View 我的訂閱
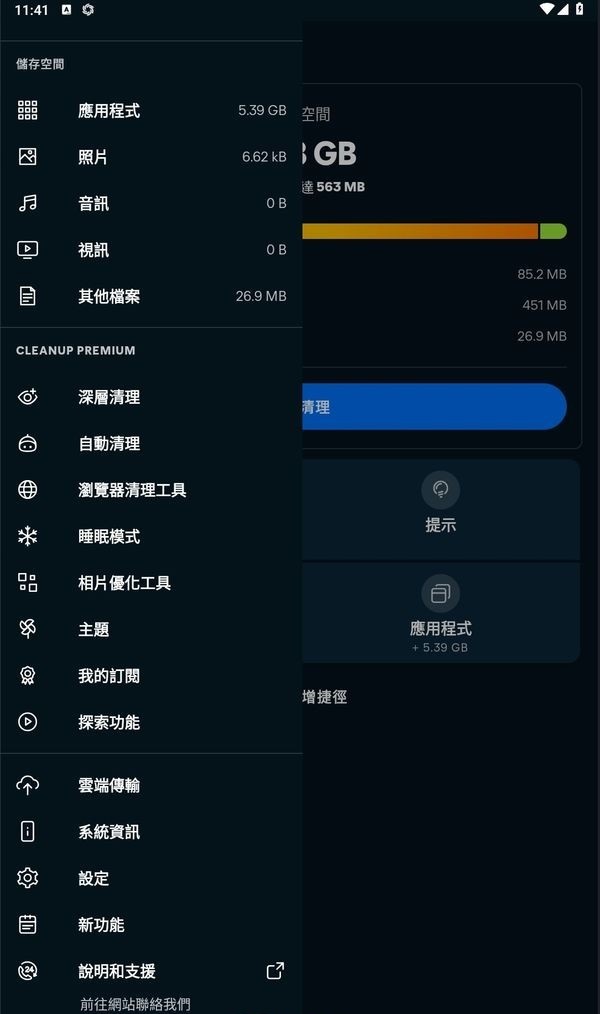This screenshot has height=1014, width=600. coord(150,676)
